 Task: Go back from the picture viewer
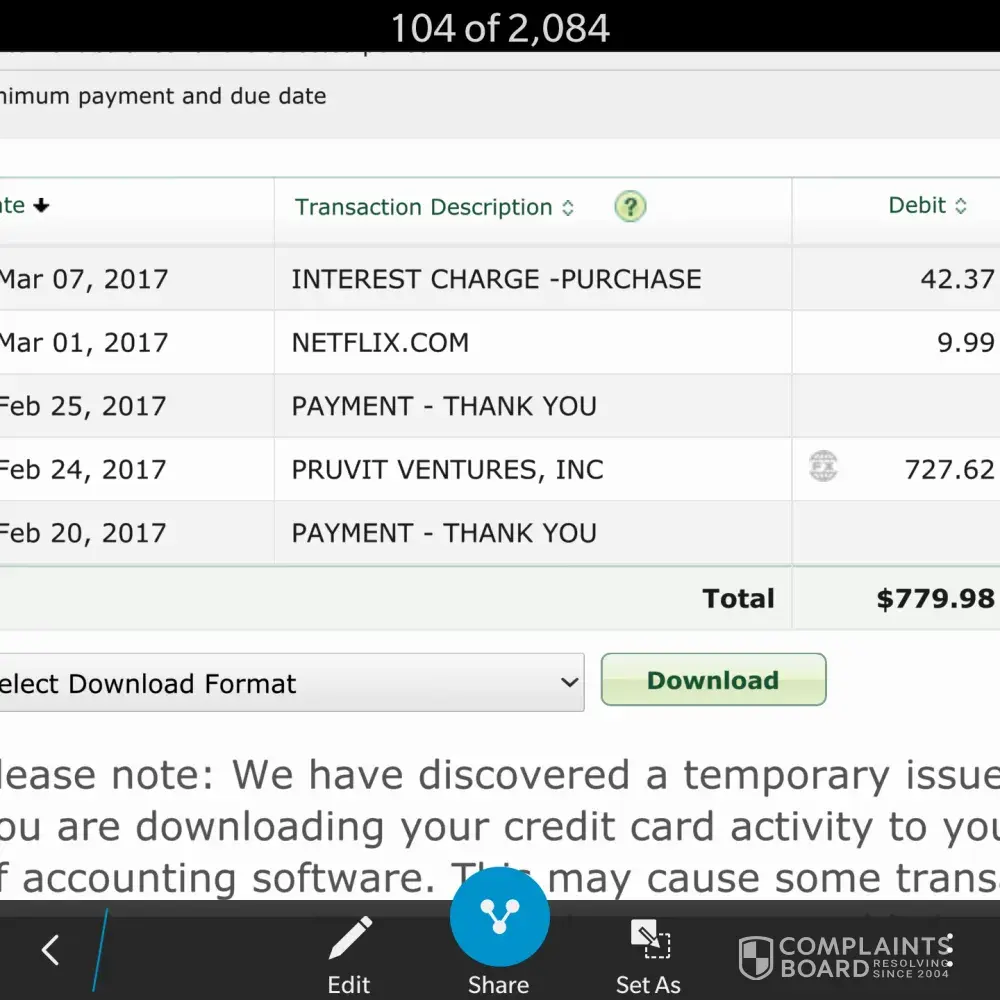click(x=50, y=951)
